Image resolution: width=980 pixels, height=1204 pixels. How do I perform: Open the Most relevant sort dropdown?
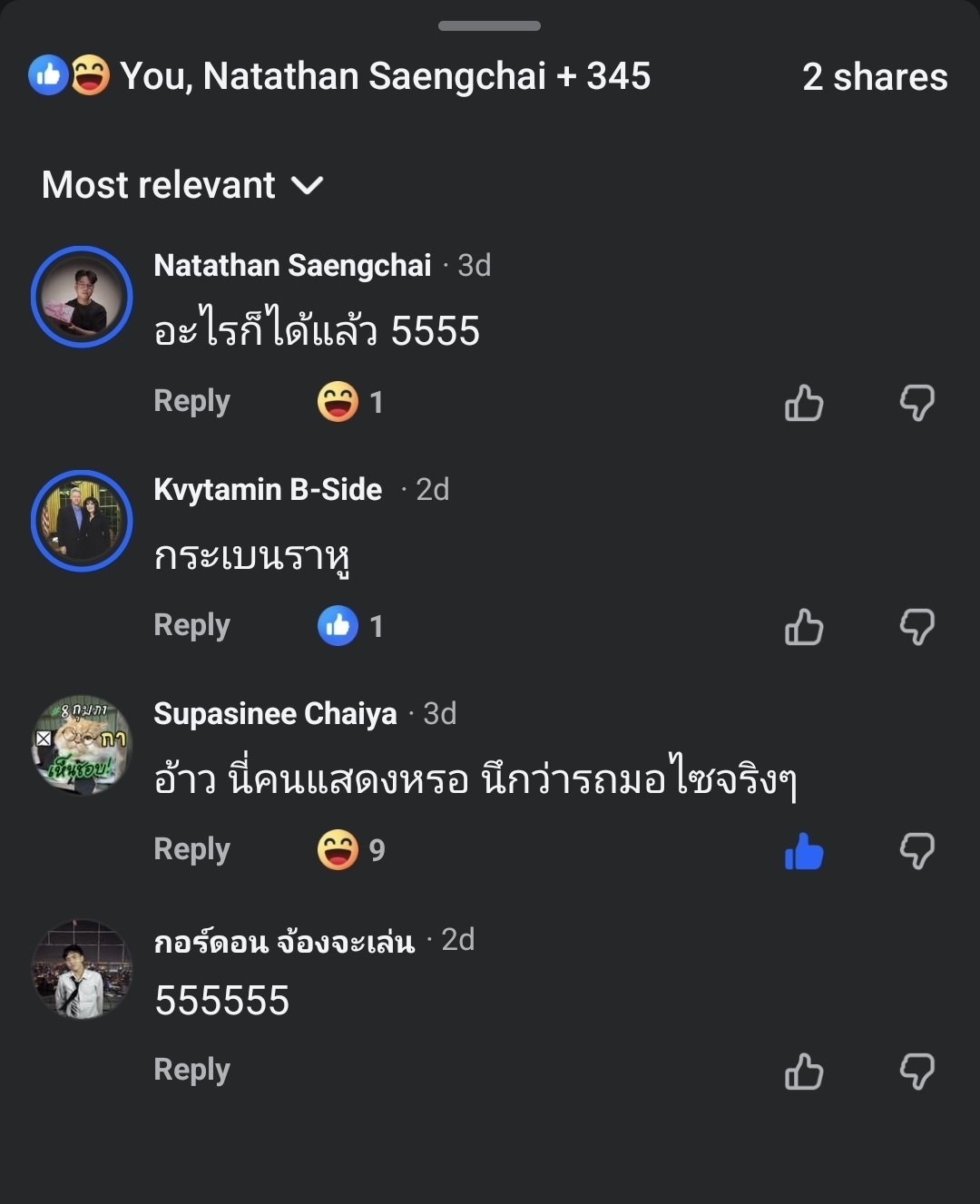182,185
